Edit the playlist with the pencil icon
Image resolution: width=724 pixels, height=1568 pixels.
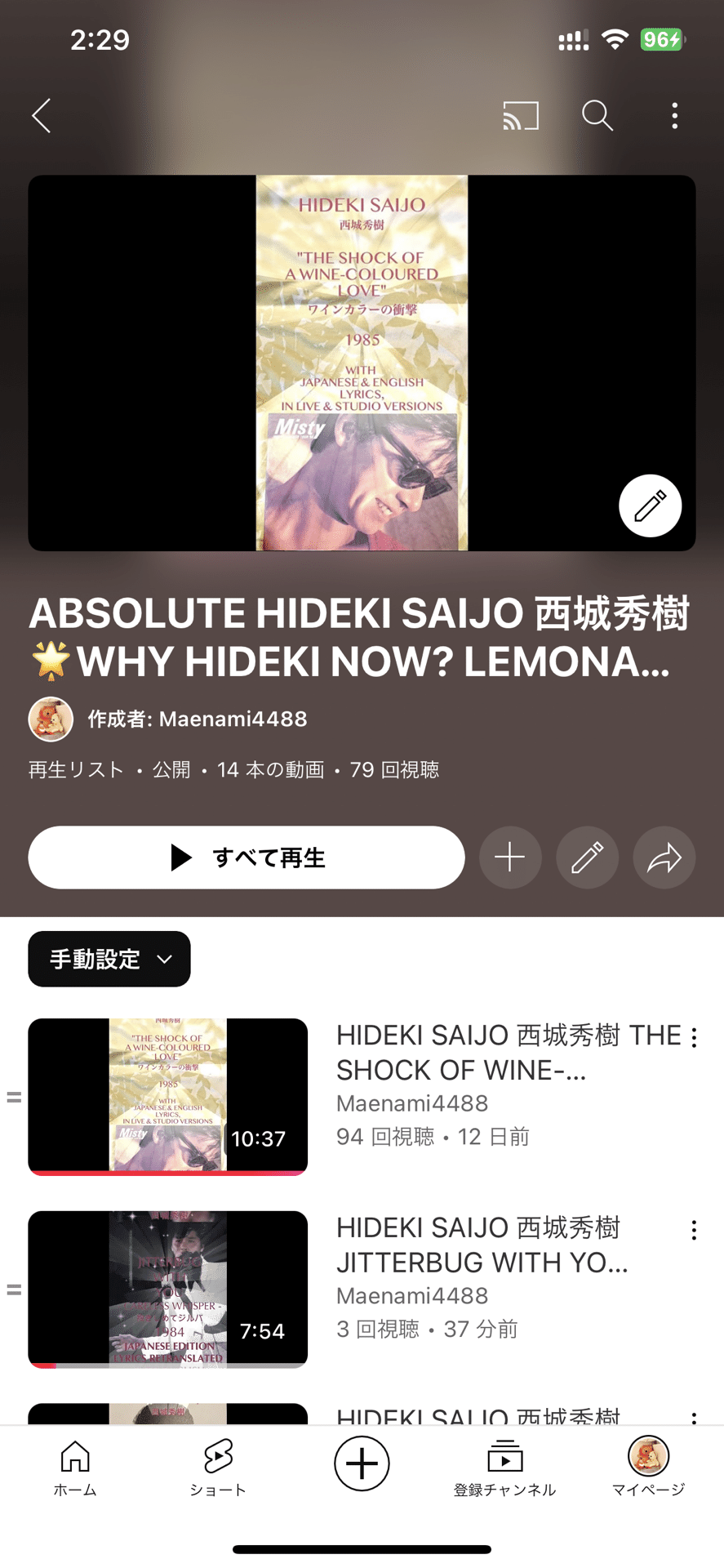[x=587, y=857]
